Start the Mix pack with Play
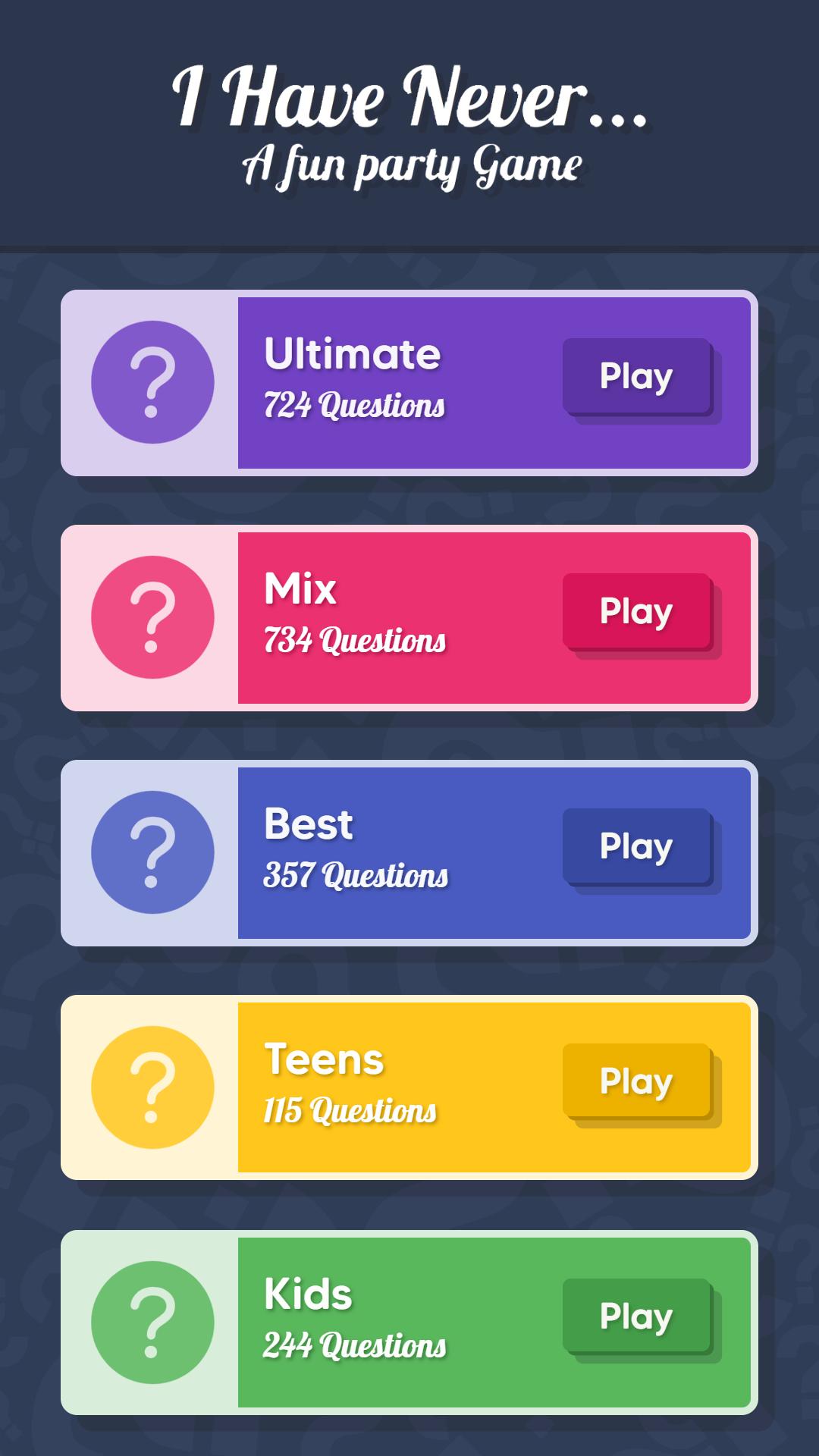 (637, 611)
